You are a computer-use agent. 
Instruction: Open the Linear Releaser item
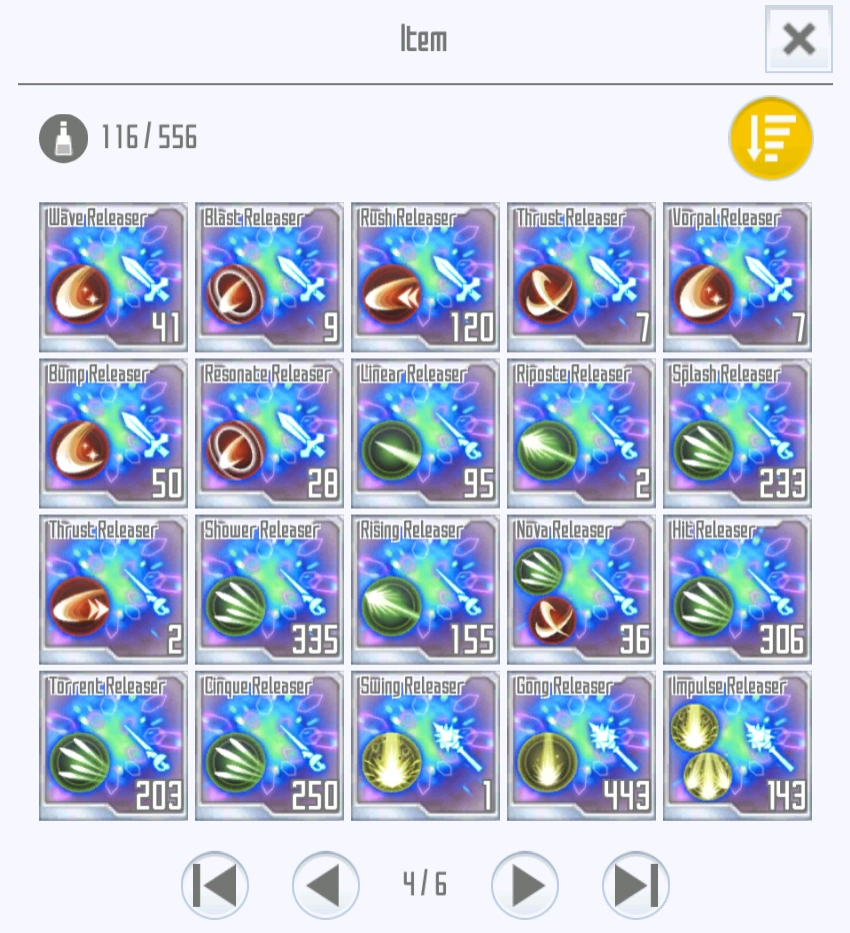(x=425, y=433)
